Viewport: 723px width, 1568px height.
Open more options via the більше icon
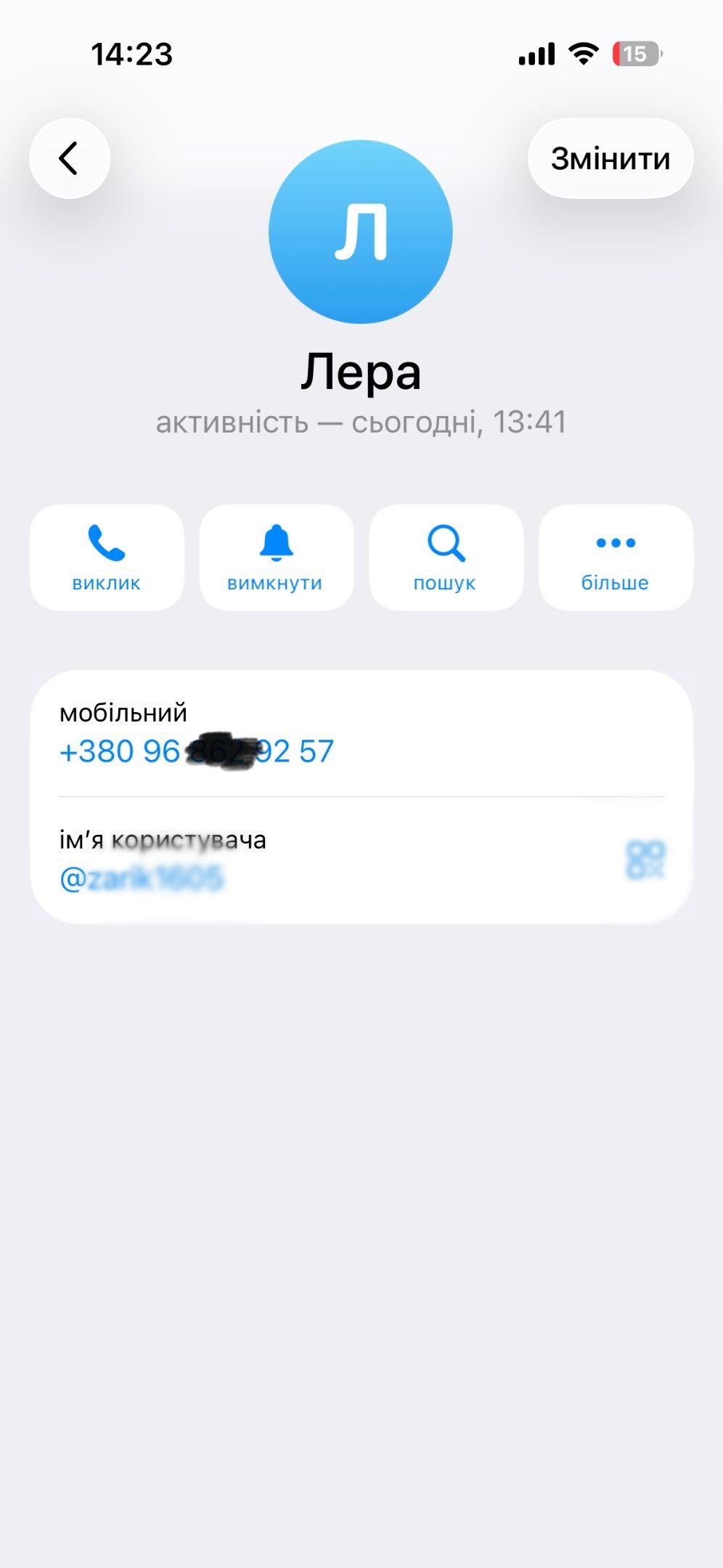[615, 543]
